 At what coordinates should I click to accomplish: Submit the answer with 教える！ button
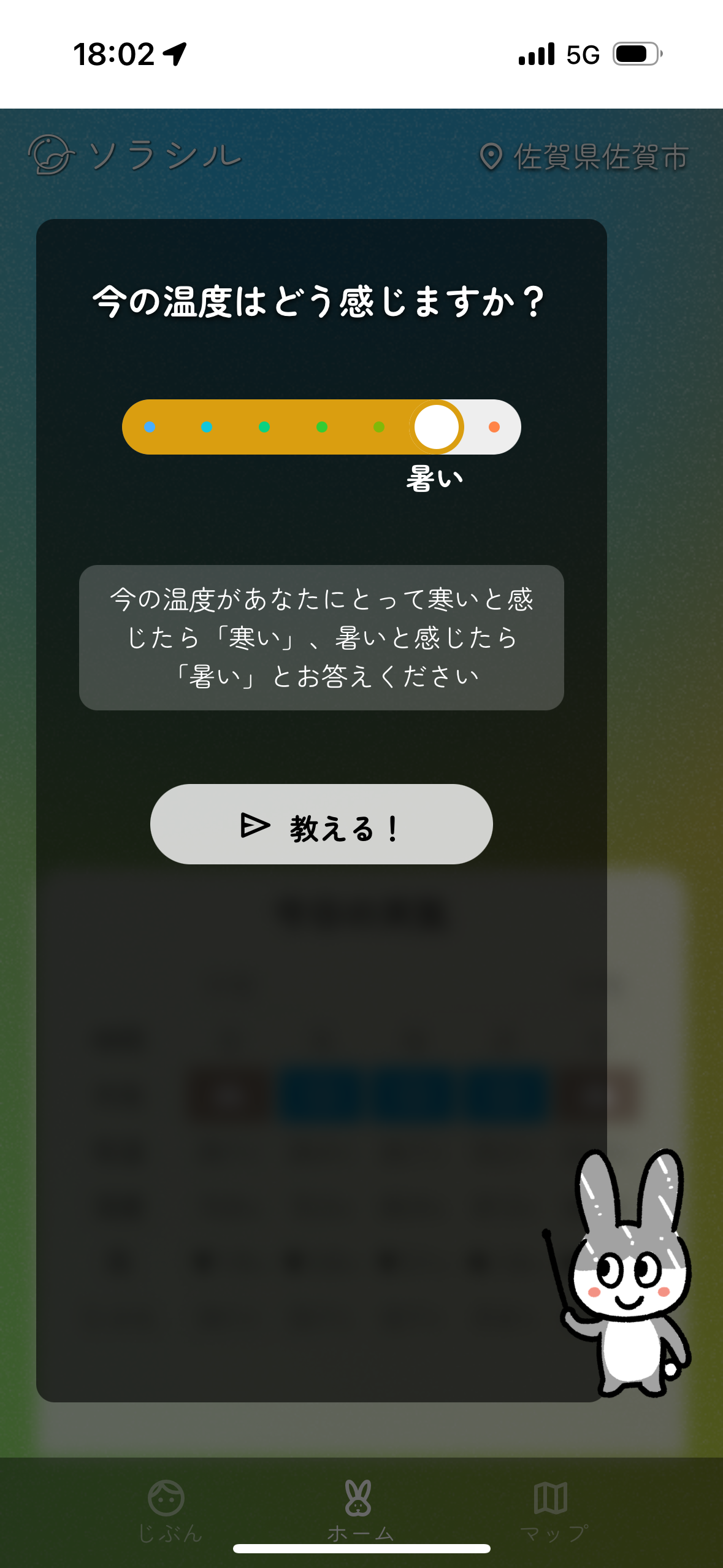pyautogui.click(x=321, y=824)
